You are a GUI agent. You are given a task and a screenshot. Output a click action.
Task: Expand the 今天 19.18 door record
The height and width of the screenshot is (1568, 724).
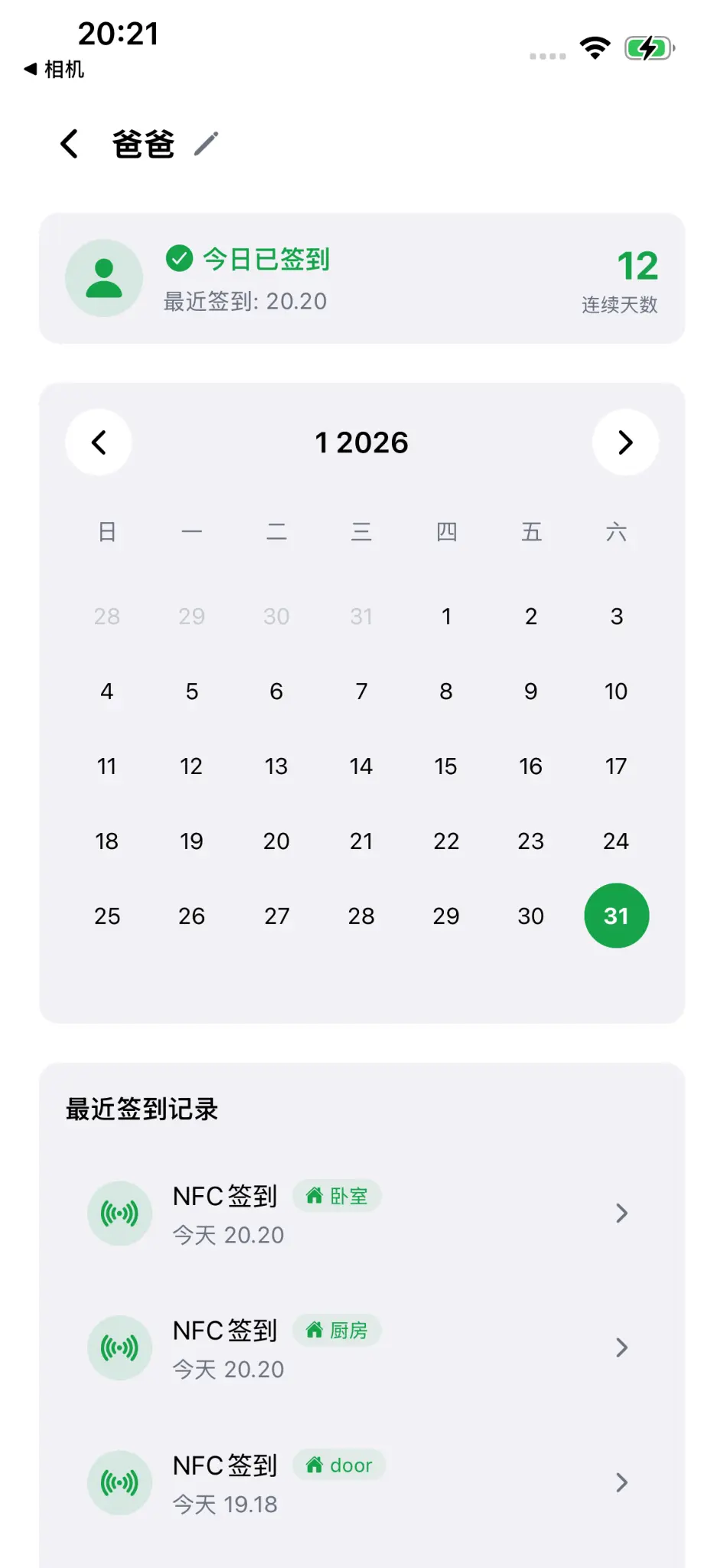621,1483
